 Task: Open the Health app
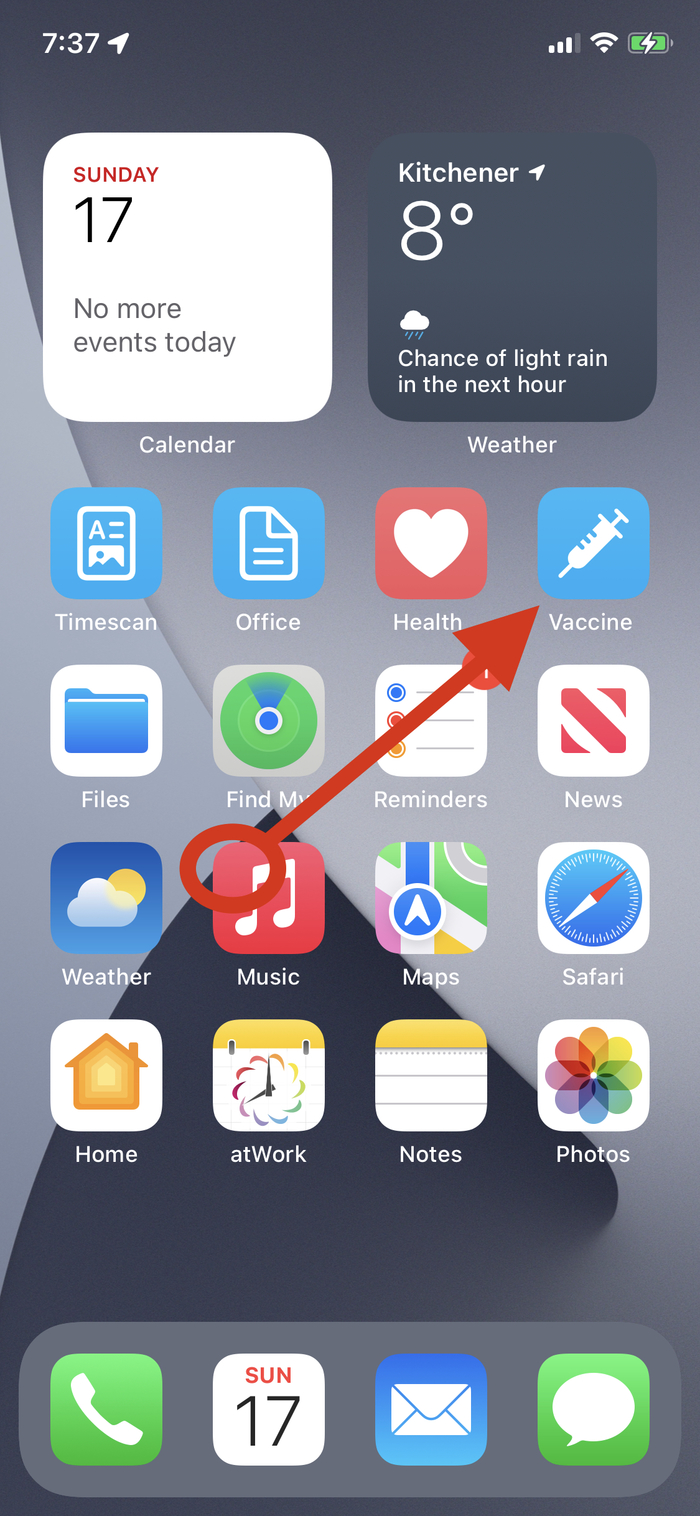(431, 543)
